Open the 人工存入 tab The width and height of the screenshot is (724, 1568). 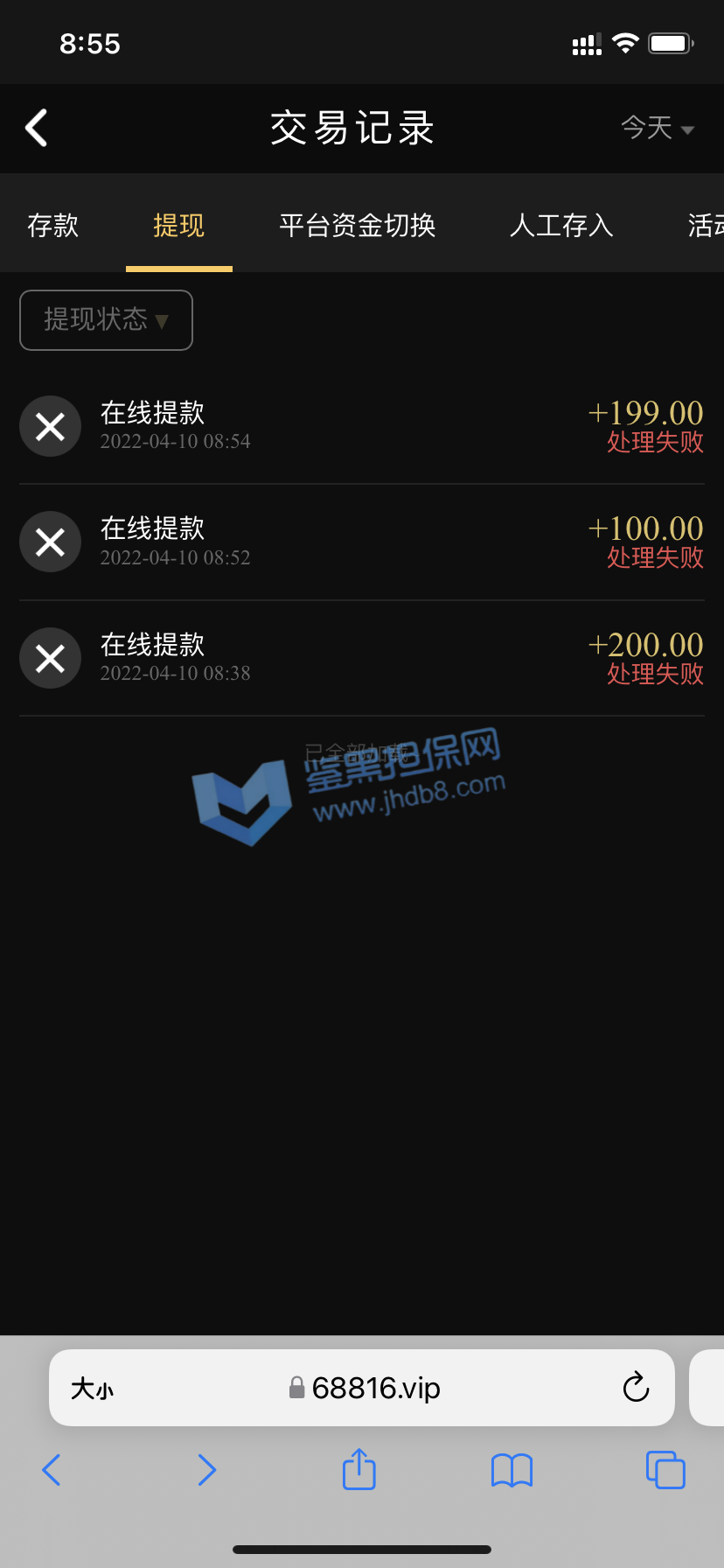(x=561, y=226)
